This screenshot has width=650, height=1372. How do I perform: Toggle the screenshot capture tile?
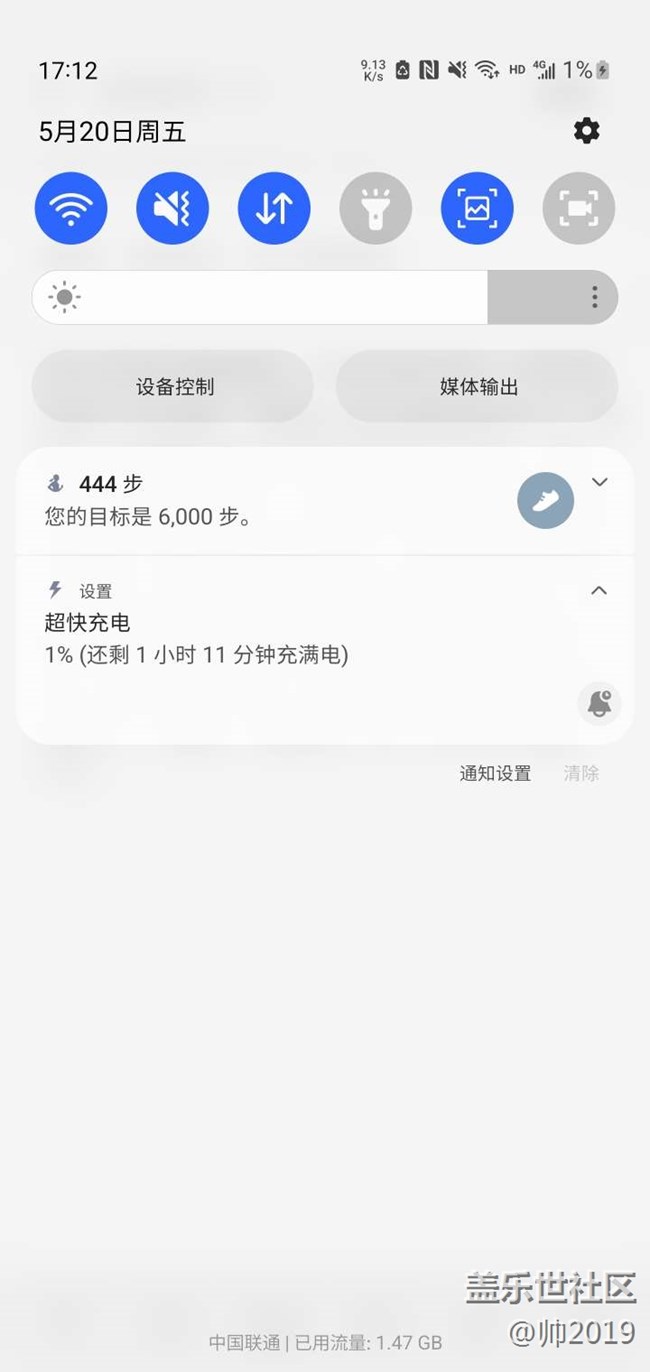point(477,209)
